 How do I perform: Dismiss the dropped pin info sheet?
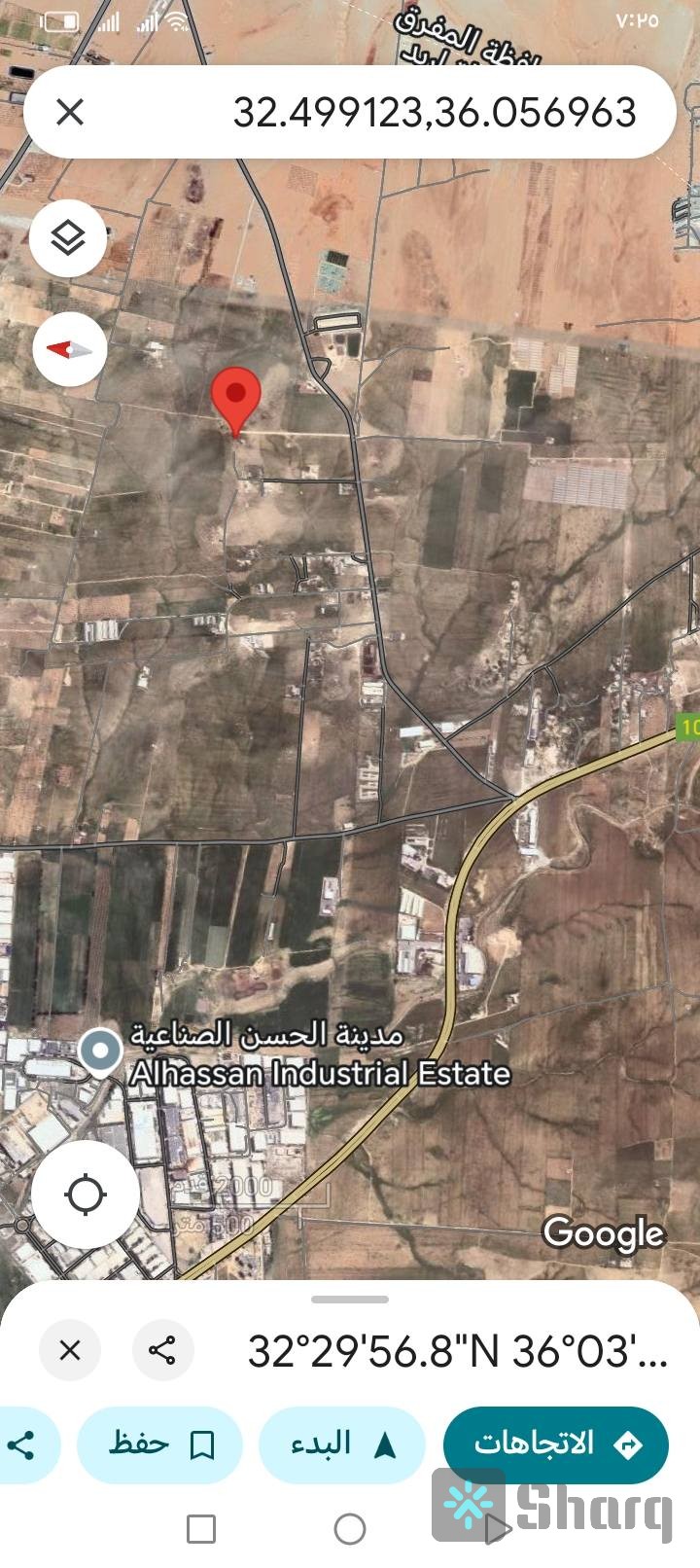click(x=70, y=1350)
